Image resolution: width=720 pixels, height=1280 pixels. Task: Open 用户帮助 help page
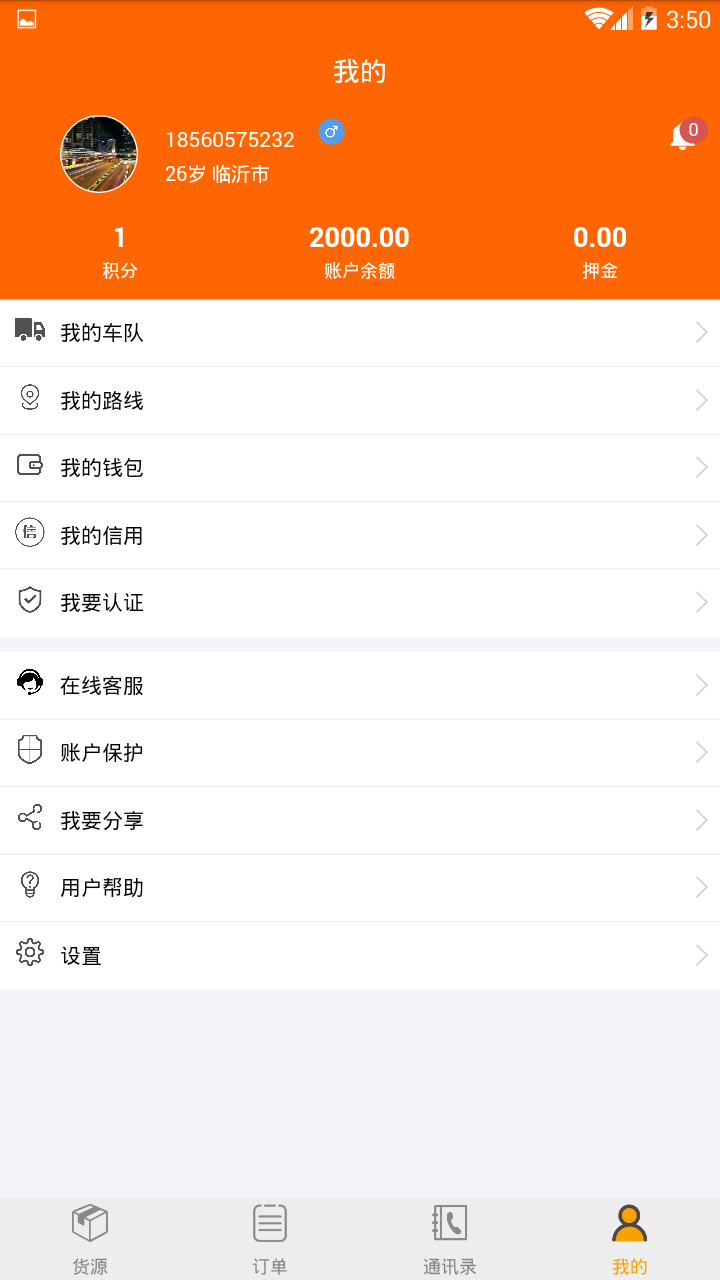(360, 888)
